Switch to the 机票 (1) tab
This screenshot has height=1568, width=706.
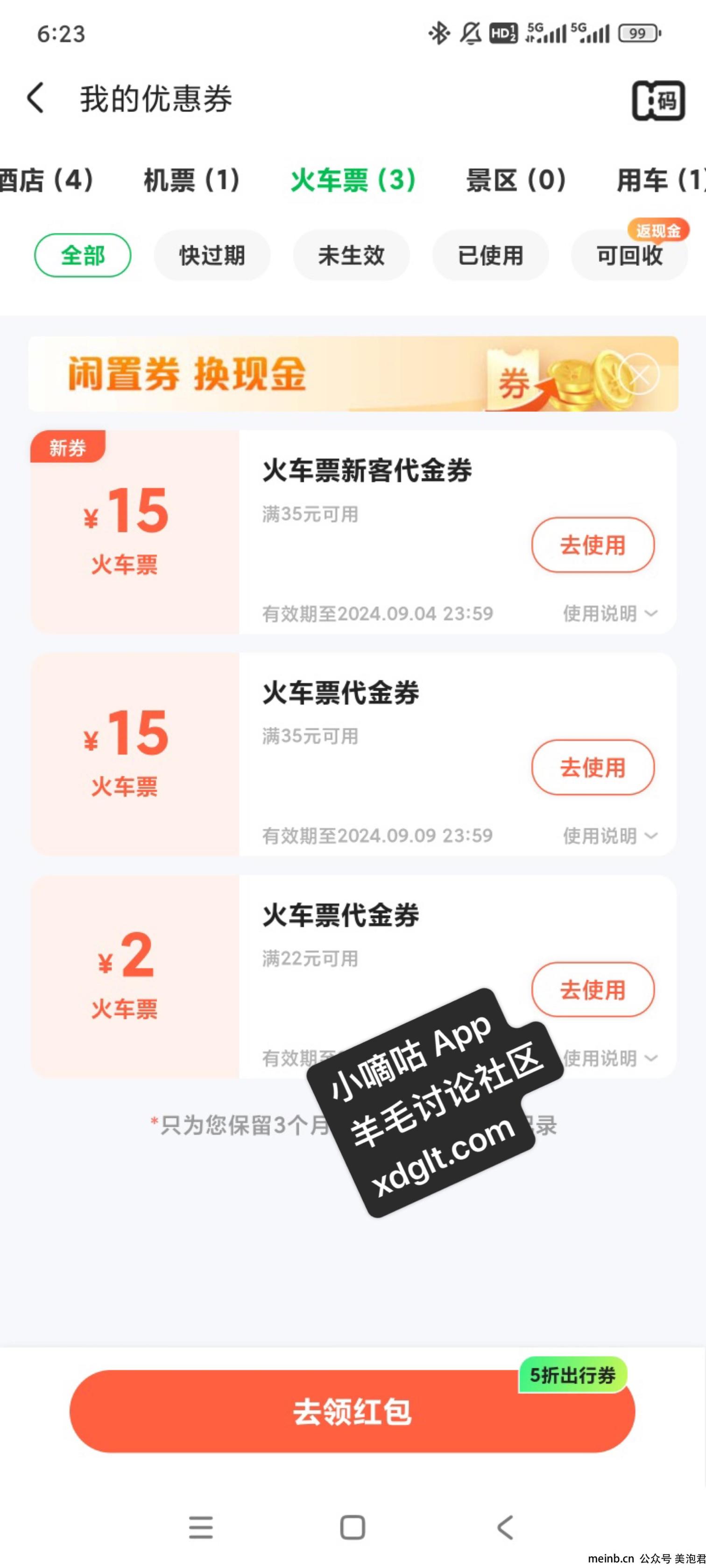(x=191, y=180)
